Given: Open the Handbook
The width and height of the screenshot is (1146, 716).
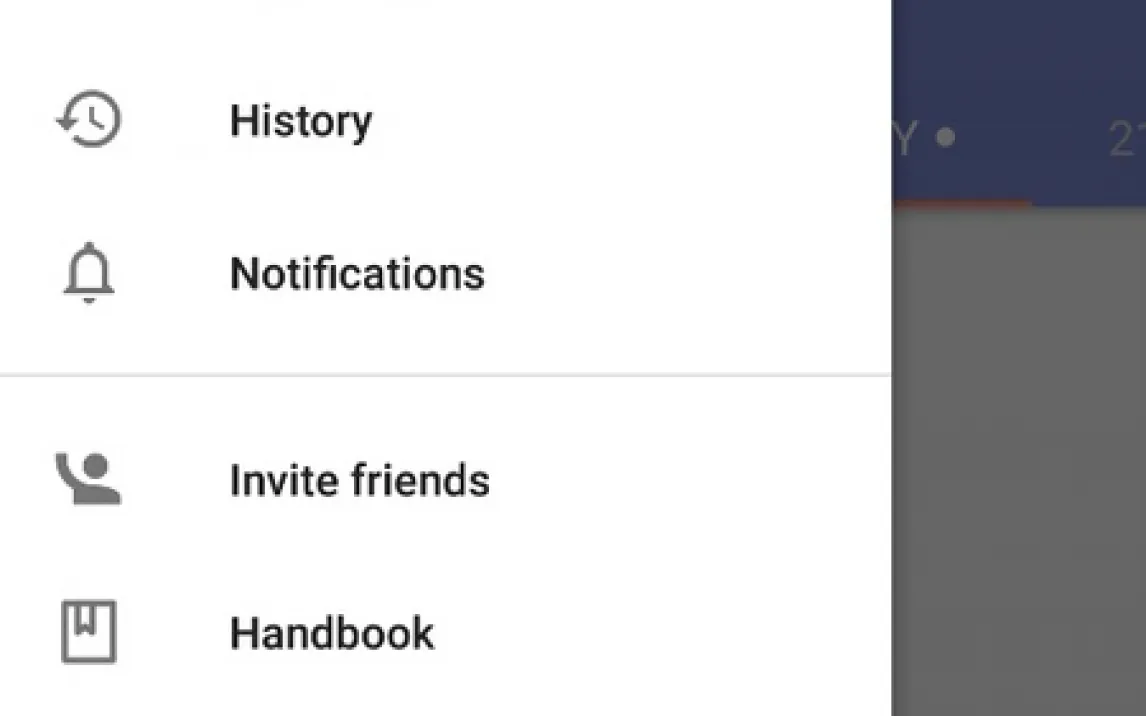Looking at the screenshot, I should tap(331, 633).
